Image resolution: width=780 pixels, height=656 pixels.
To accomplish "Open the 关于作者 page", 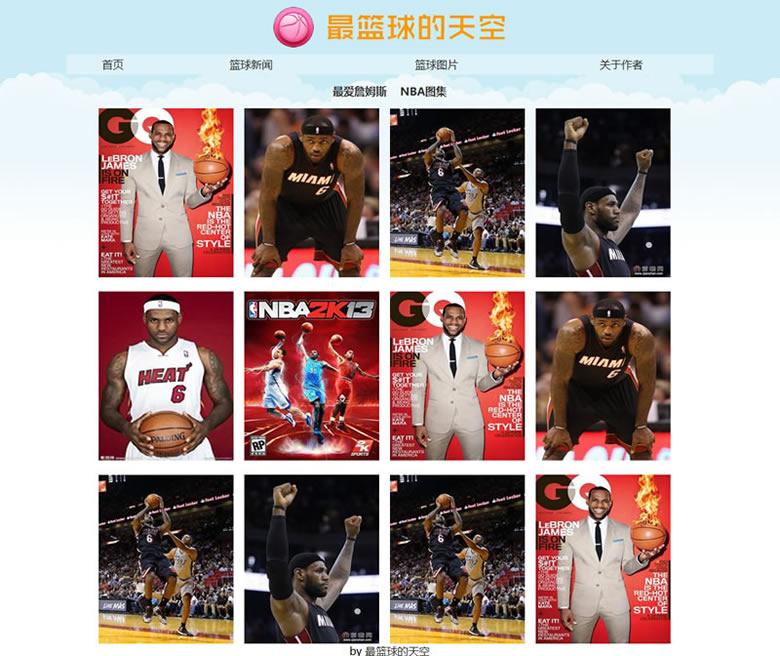I will point(620,65).
